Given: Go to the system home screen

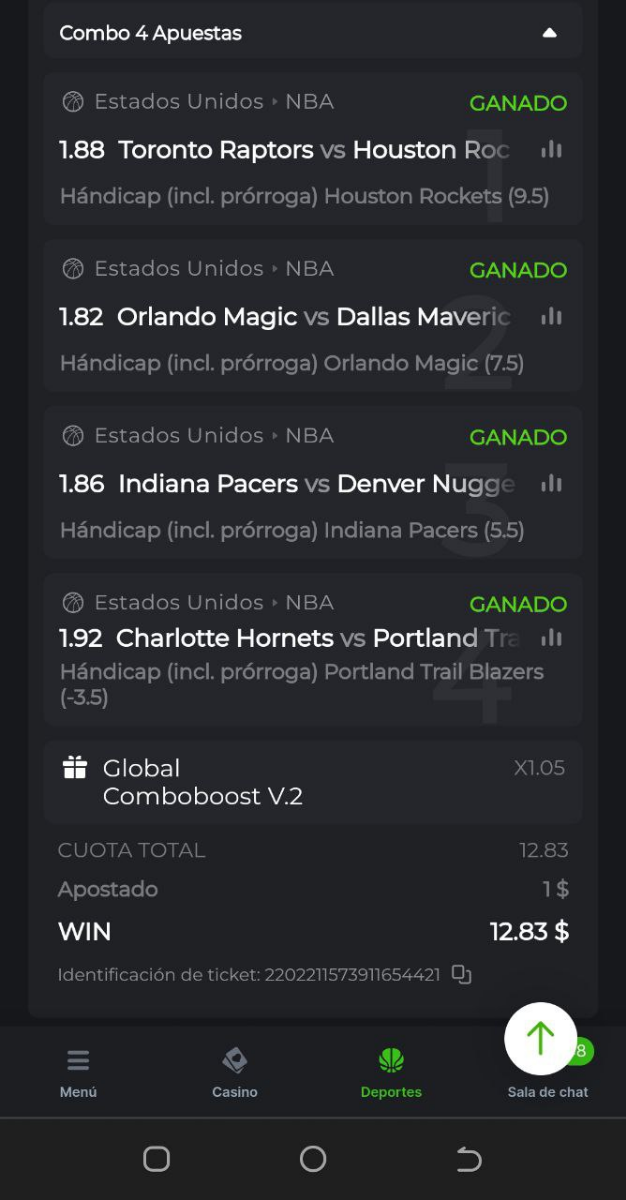Looking at the screenshot, I should pyautogui.click(x=313, y=1159).
